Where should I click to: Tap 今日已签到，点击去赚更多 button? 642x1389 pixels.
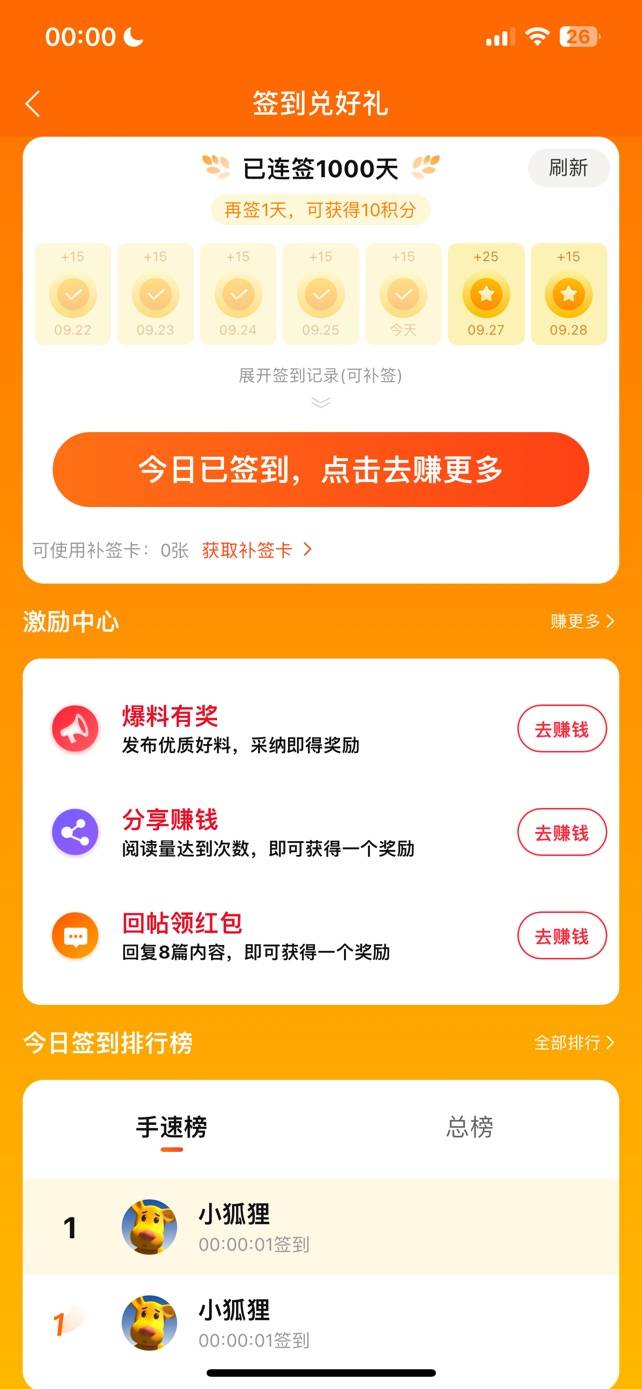(320, 470)
